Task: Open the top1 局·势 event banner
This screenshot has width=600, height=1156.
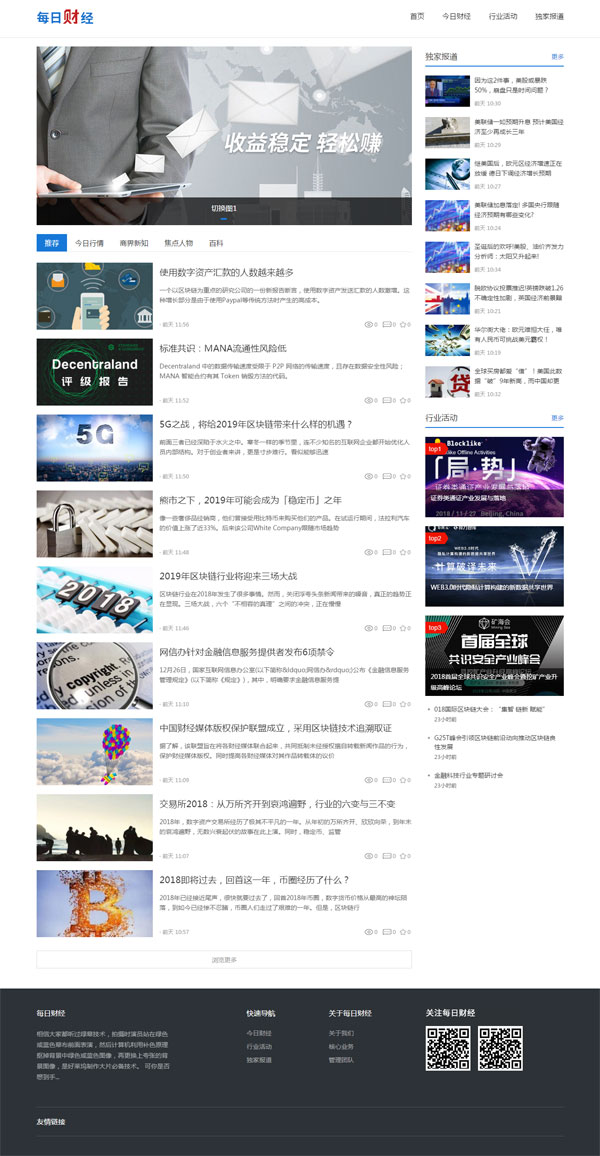Action: 494,477
